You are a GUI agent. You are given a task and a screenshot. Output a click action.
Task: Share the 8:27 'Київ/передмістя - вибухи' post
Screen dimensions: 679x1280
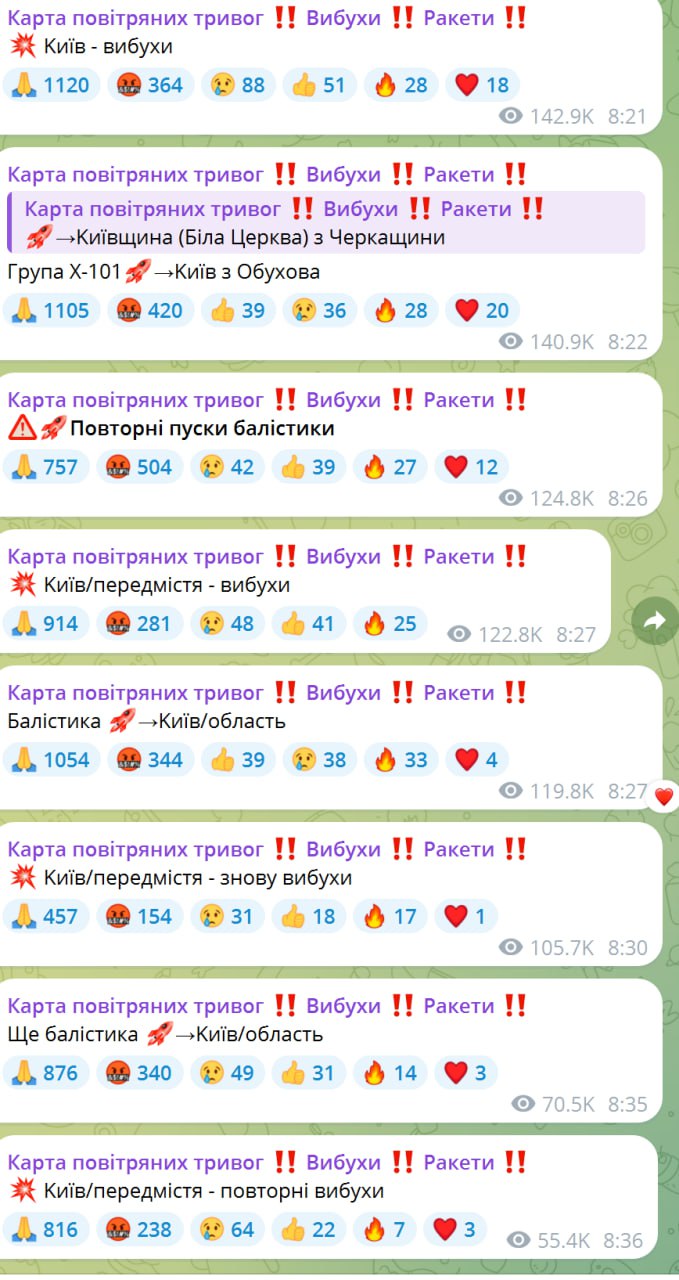[x=655, y=621]
